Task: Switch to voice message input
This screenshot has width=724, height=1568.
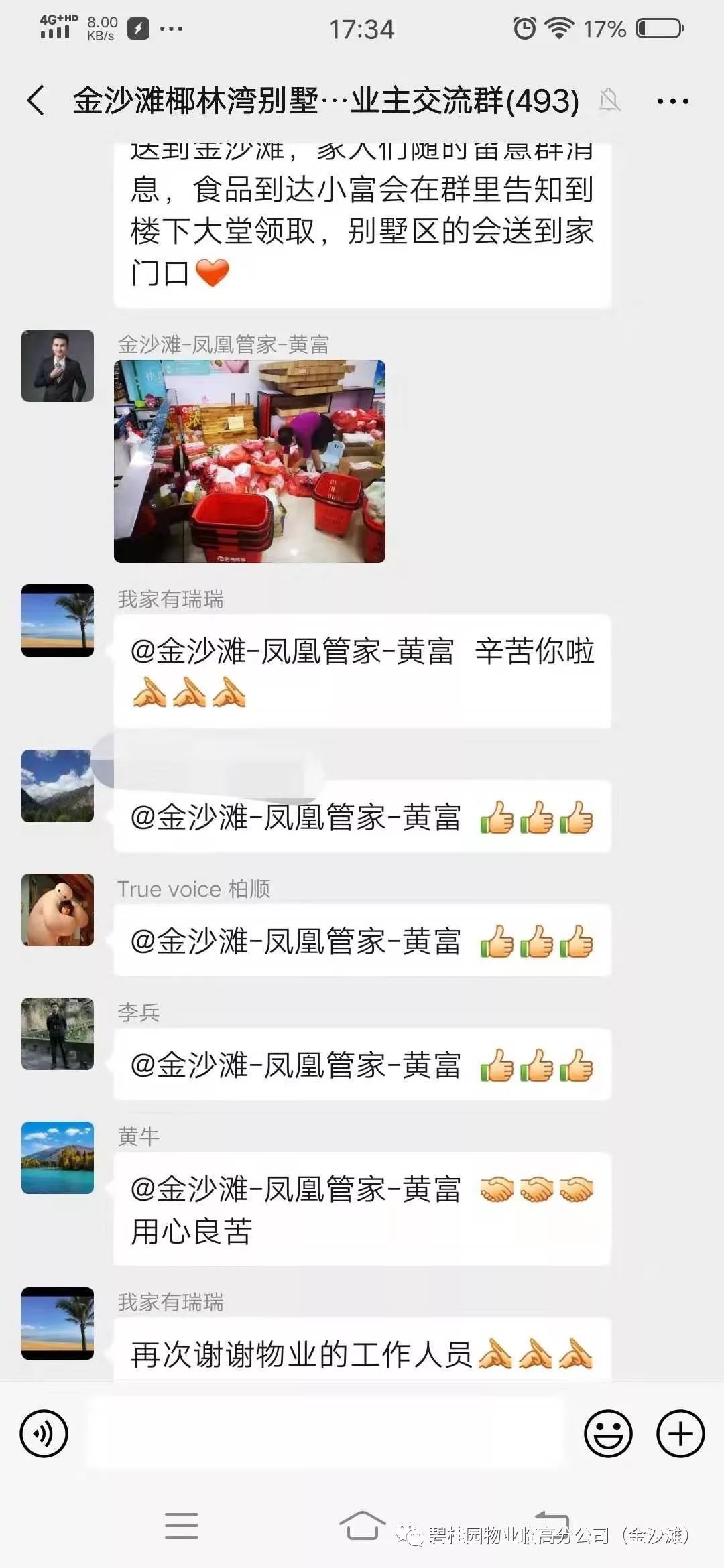Action: pos(44,1434)
